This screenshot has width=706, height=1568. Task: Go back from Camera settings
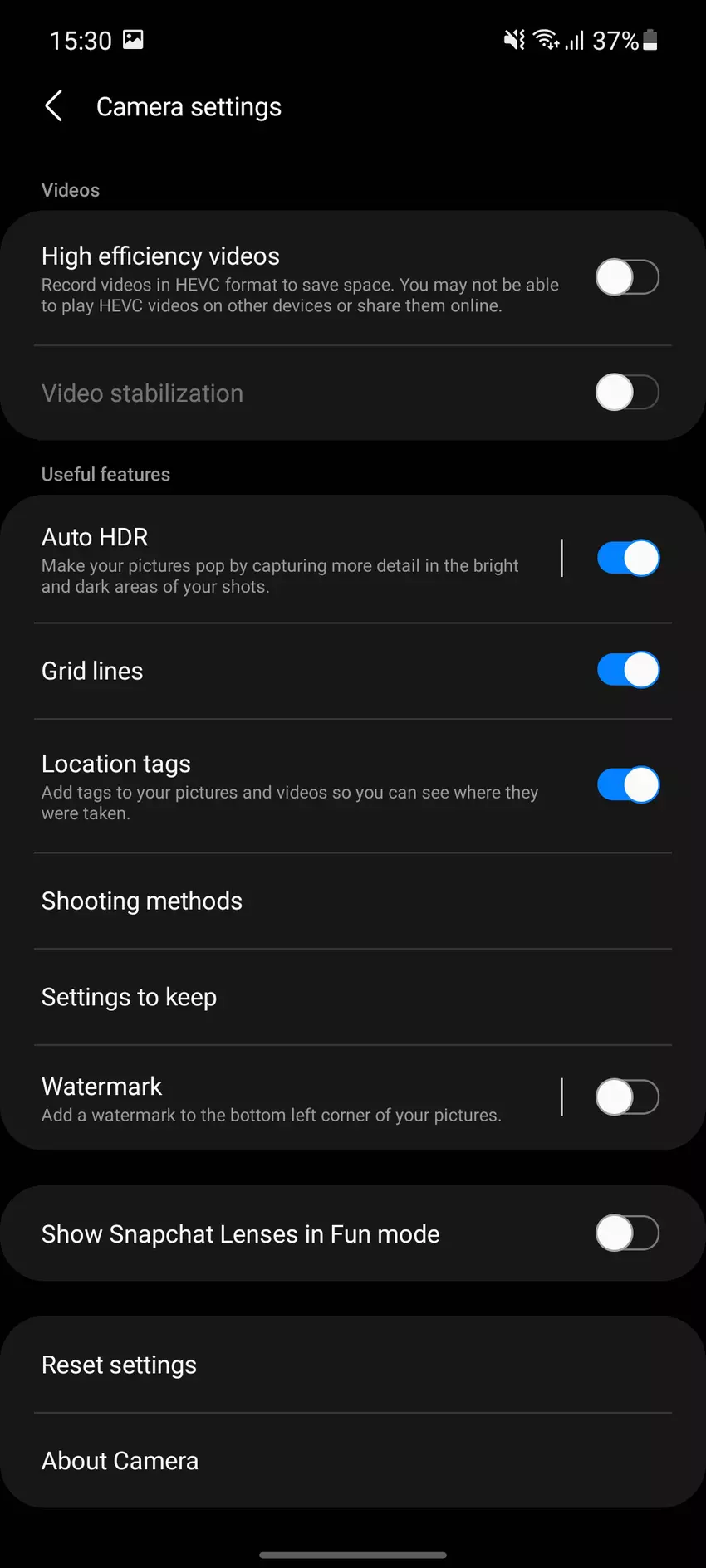coord(54,106)
